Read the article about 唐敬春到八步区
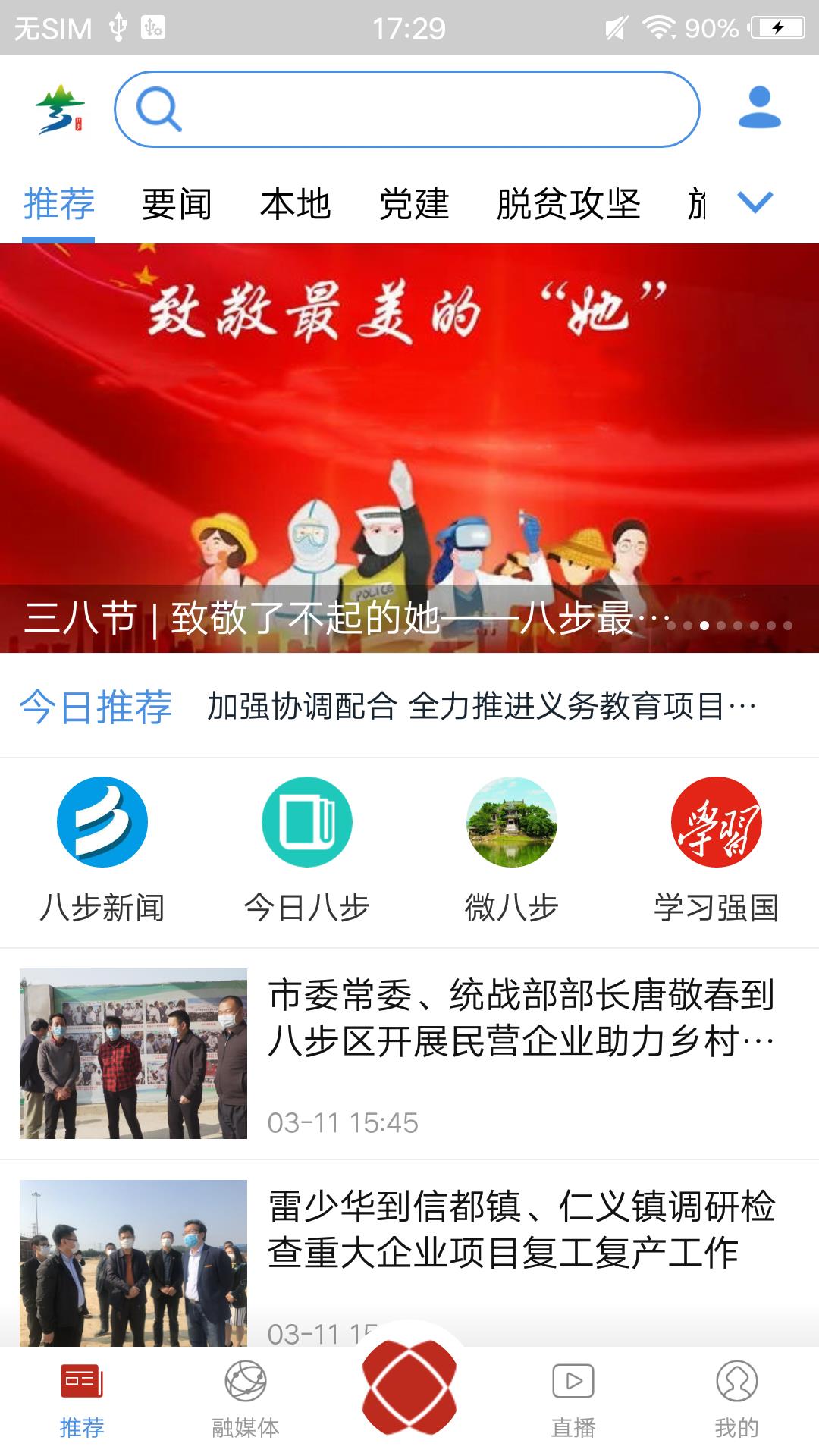The height and width of the screenshot is (1456, 819). [409, 1053]
